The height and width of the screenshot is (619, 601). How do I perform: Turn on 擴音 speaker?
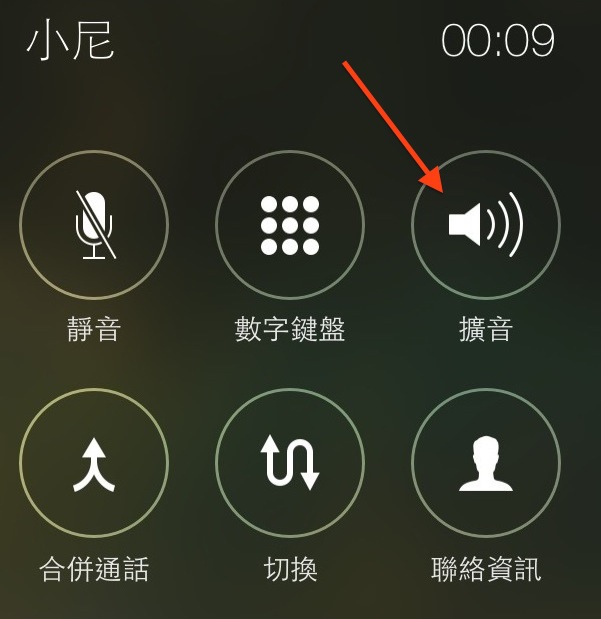pyautogui.click(x=486, y=226)
